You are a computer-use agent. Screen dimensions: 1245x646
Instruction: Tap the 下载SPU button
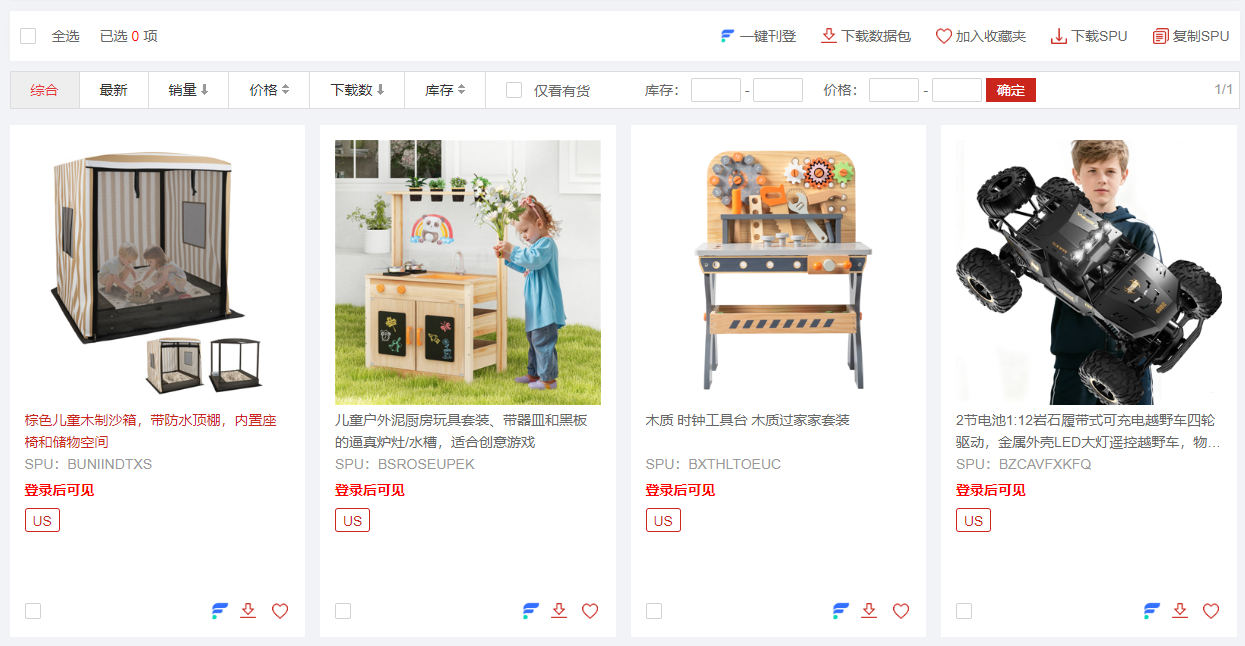(x=1089, y=36)
